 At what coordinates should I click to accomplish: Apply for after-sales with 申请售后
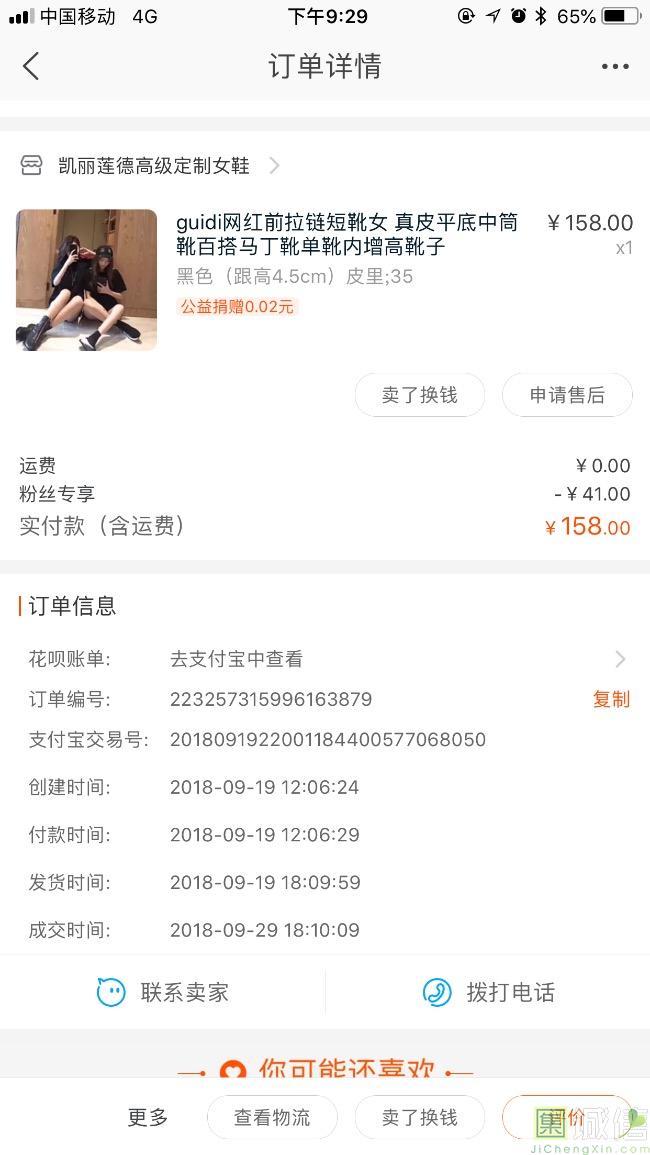point(567,395)
